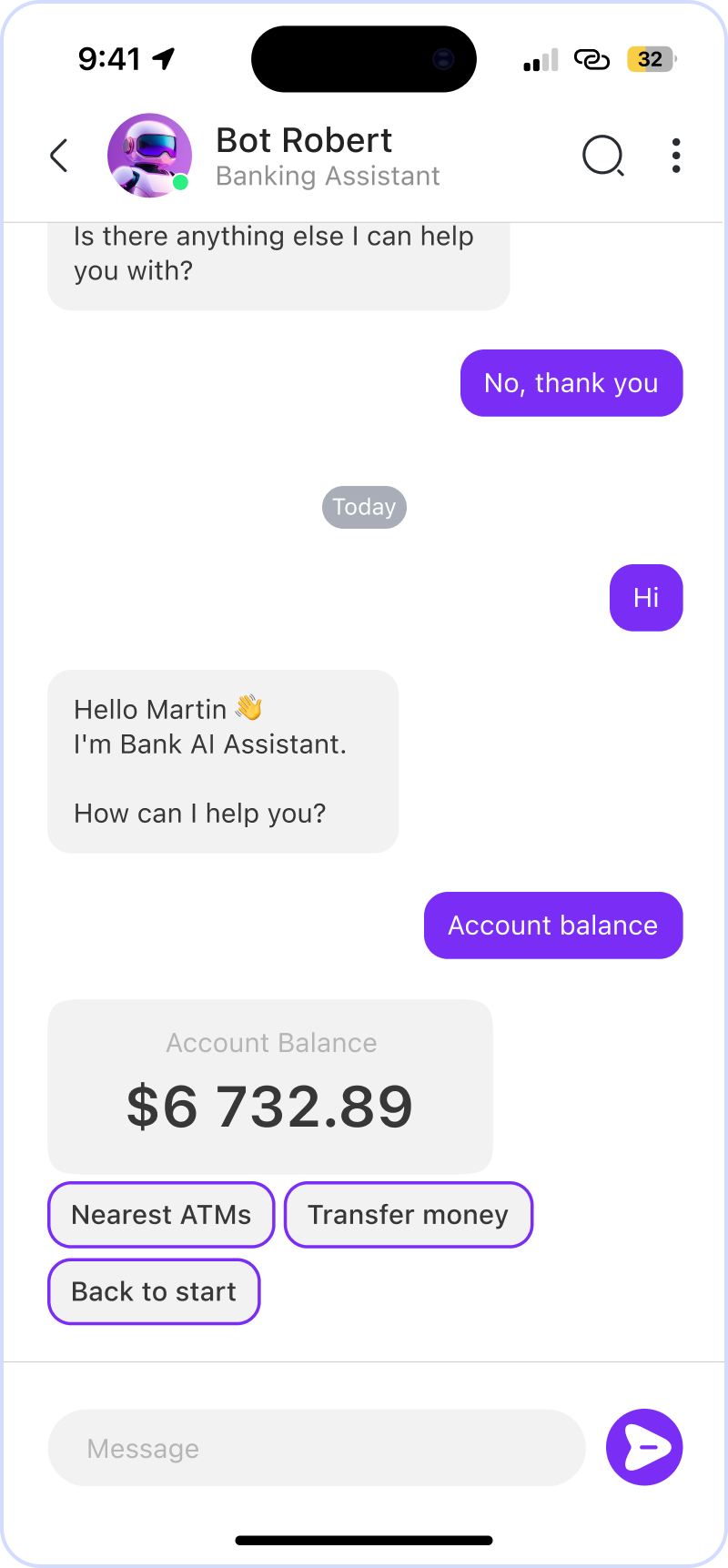Open the three-dot overflow menu
The width and height of the screenshot is (728, 1568).
[x=675, y=156]
